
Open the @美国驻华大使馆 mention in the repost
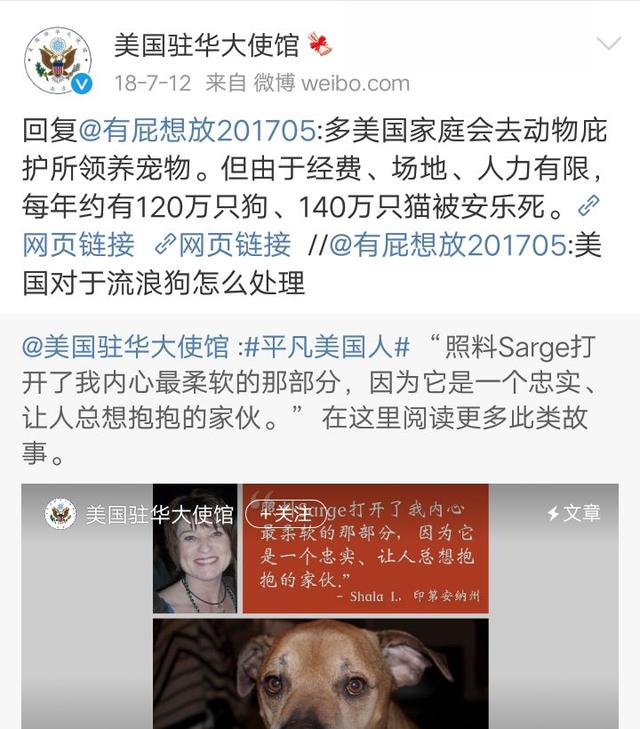pos(128,348)
